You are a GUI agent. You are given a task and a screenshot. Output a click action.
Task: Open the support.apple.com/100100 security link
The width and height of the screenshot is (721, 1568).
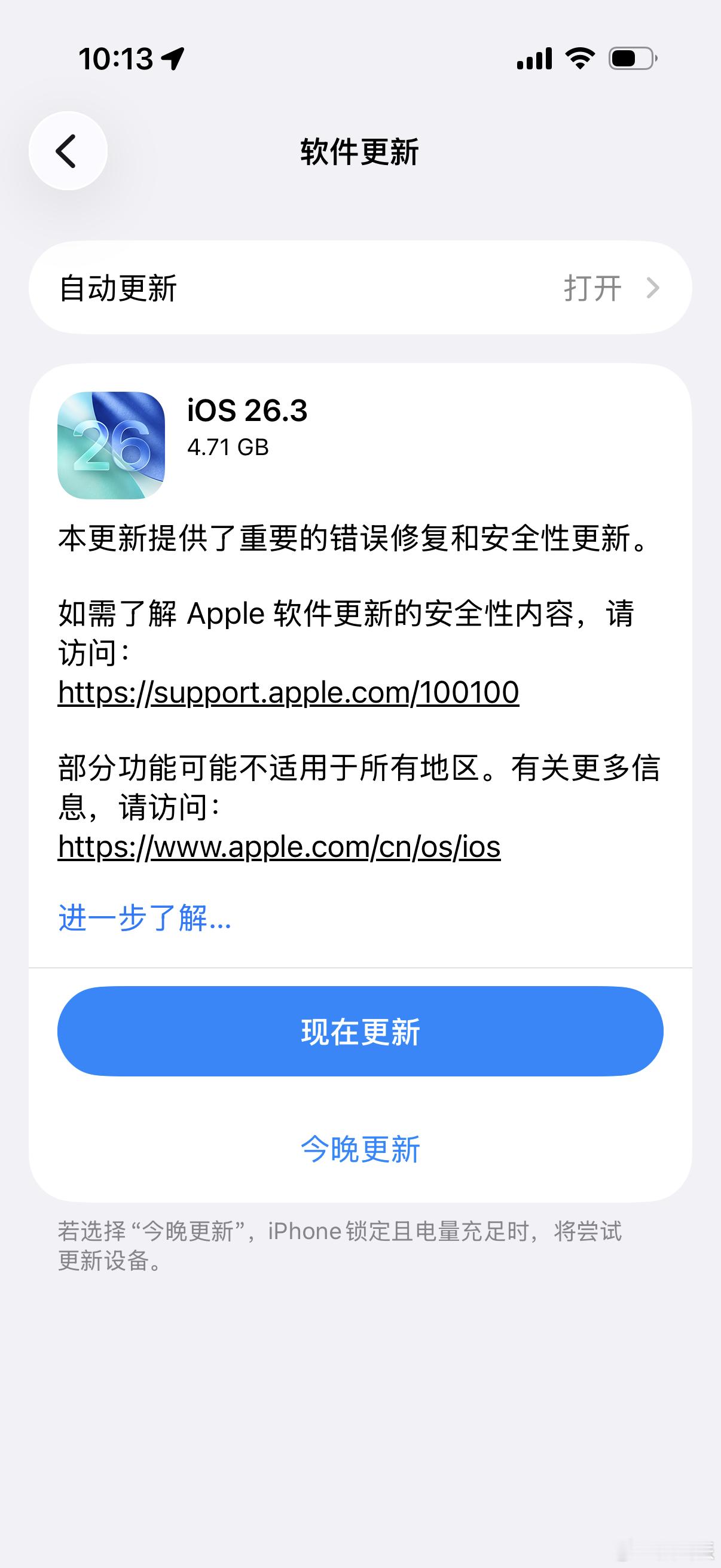click(x=286, y=693)
